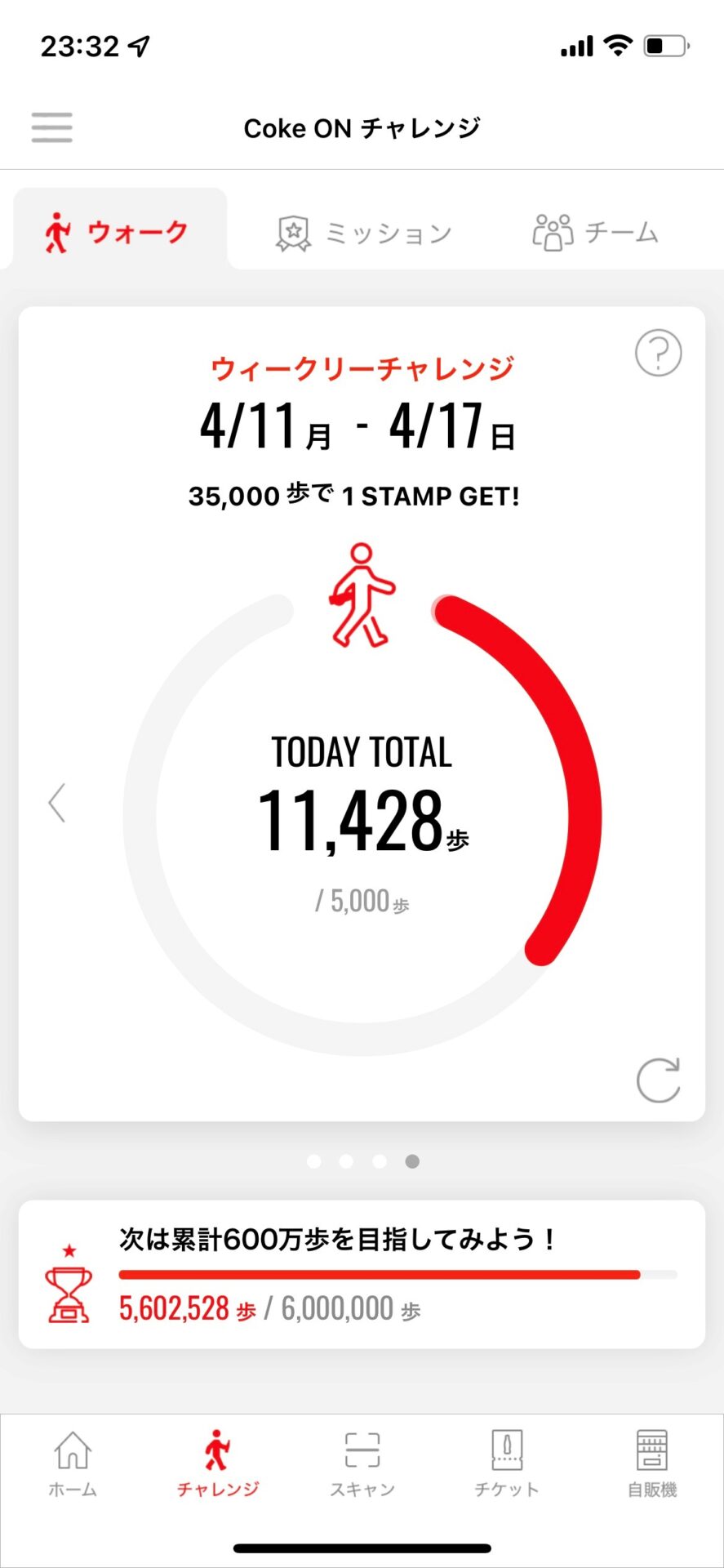Open the チケット tab
Screen dimensions: 724x1568
(x=507, y=1463)
